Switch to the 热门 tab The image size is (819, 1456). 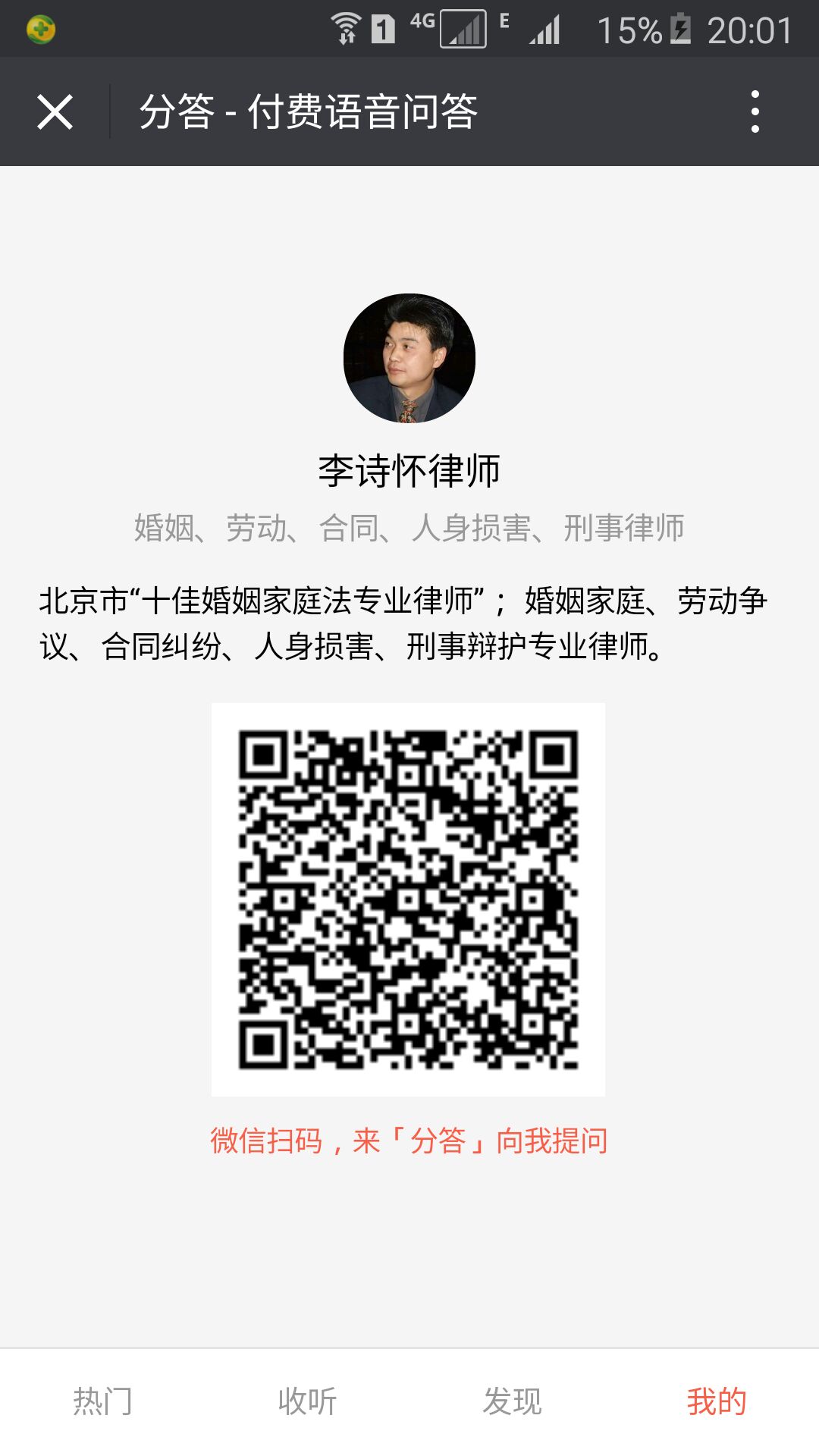(102, 1401)
